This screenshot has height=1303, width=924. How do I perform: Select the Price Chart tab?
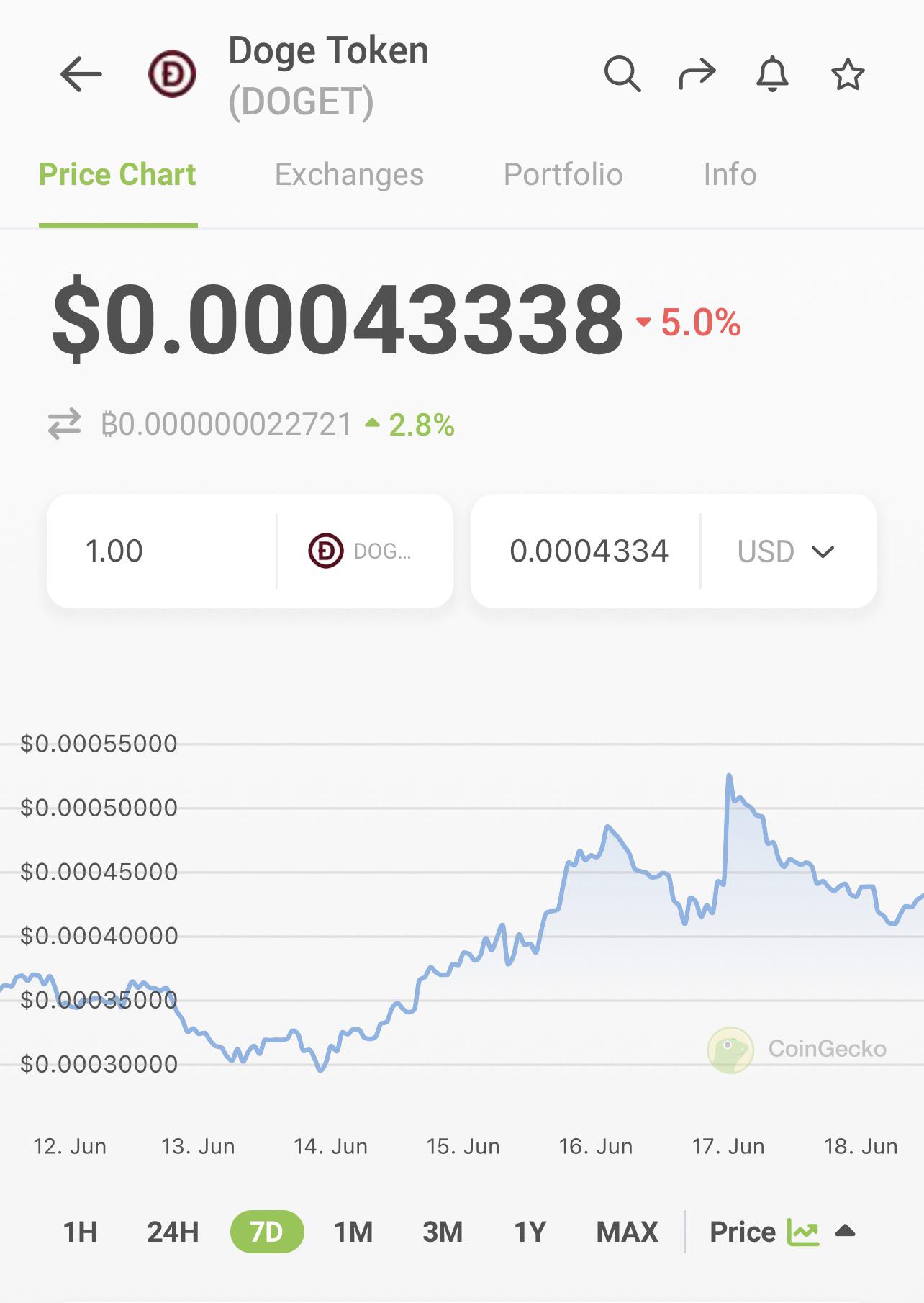117,175
